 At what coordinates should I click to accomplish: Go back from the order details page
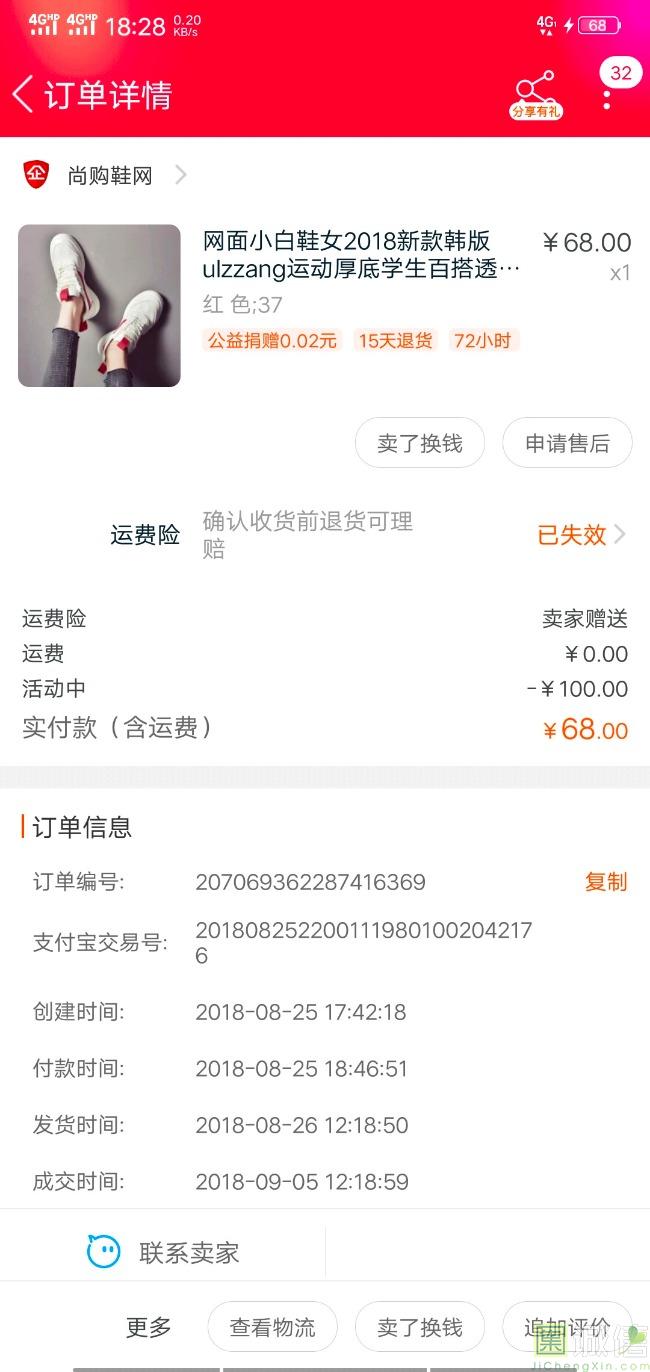24,94
